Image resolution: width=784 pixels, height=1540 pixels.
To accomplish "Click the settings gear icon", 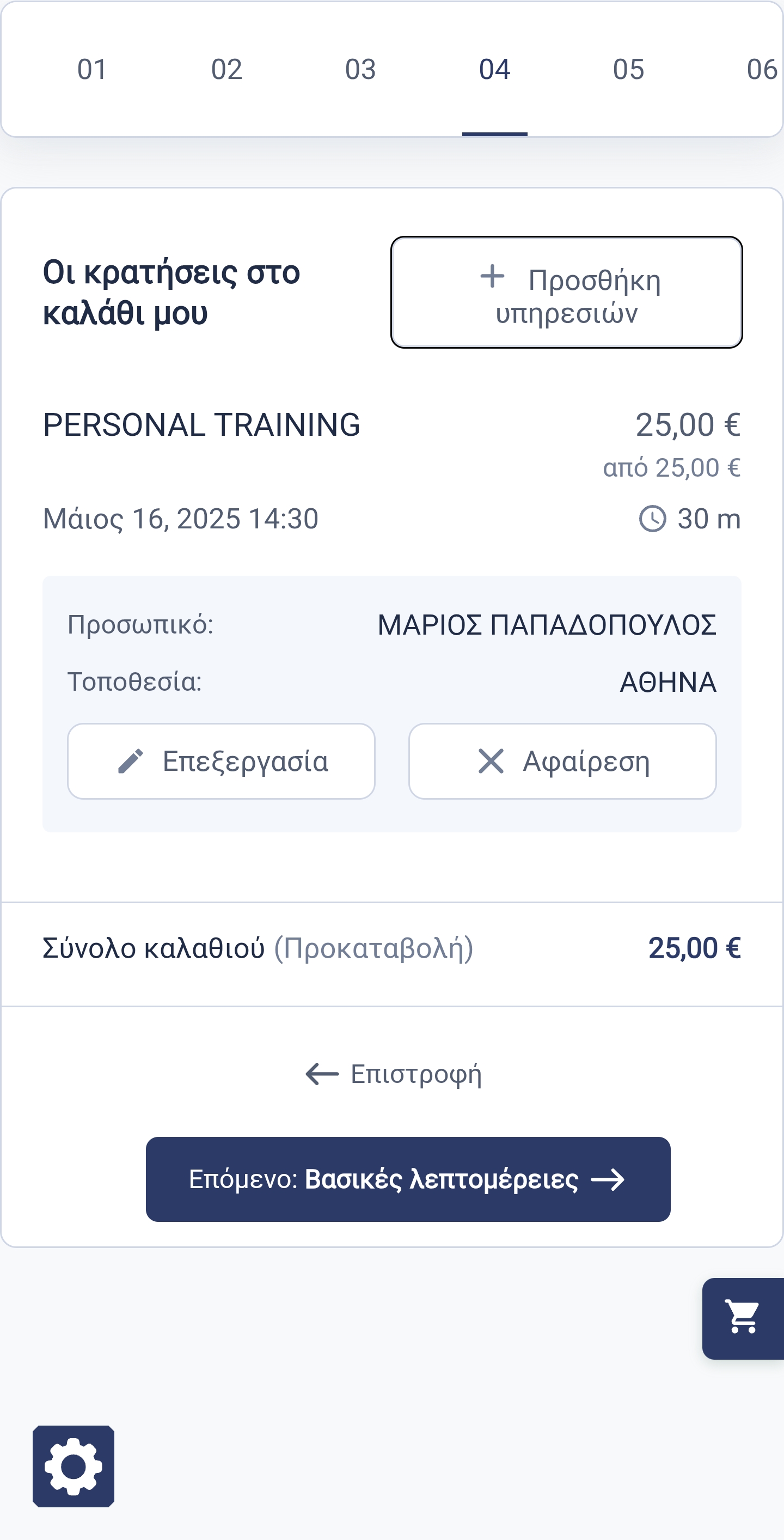I will [x=73, y=1468].
